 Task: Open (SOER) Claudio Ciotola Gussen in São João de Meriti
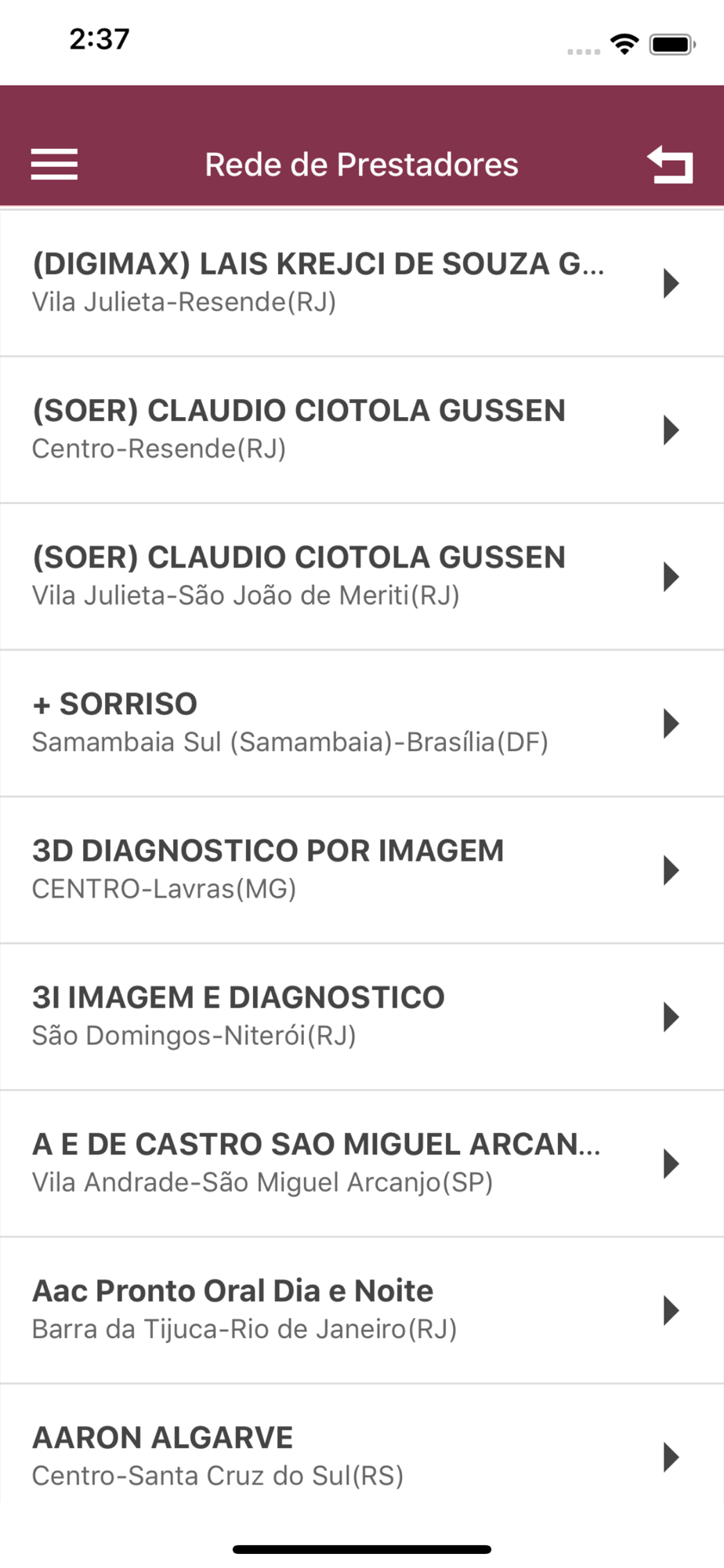(362, 576)
